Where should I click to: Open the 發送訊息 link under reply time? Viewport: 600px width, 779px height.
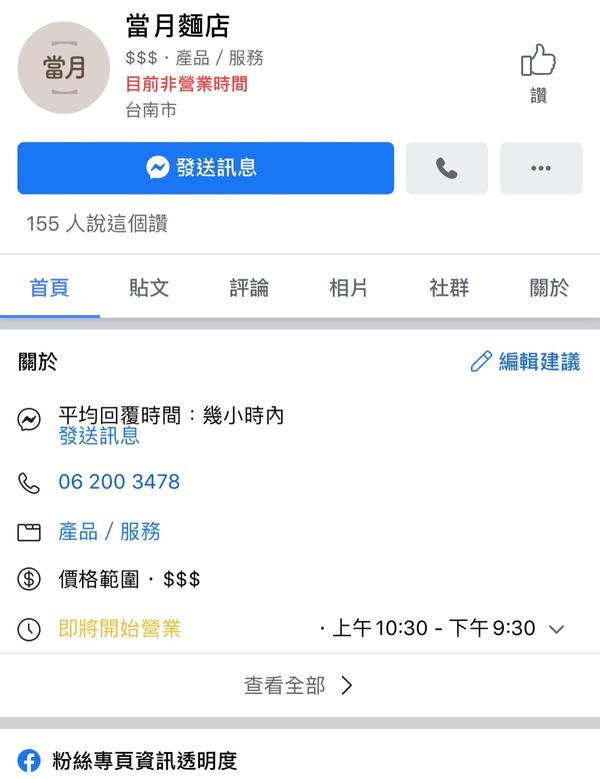coord(99,436)
